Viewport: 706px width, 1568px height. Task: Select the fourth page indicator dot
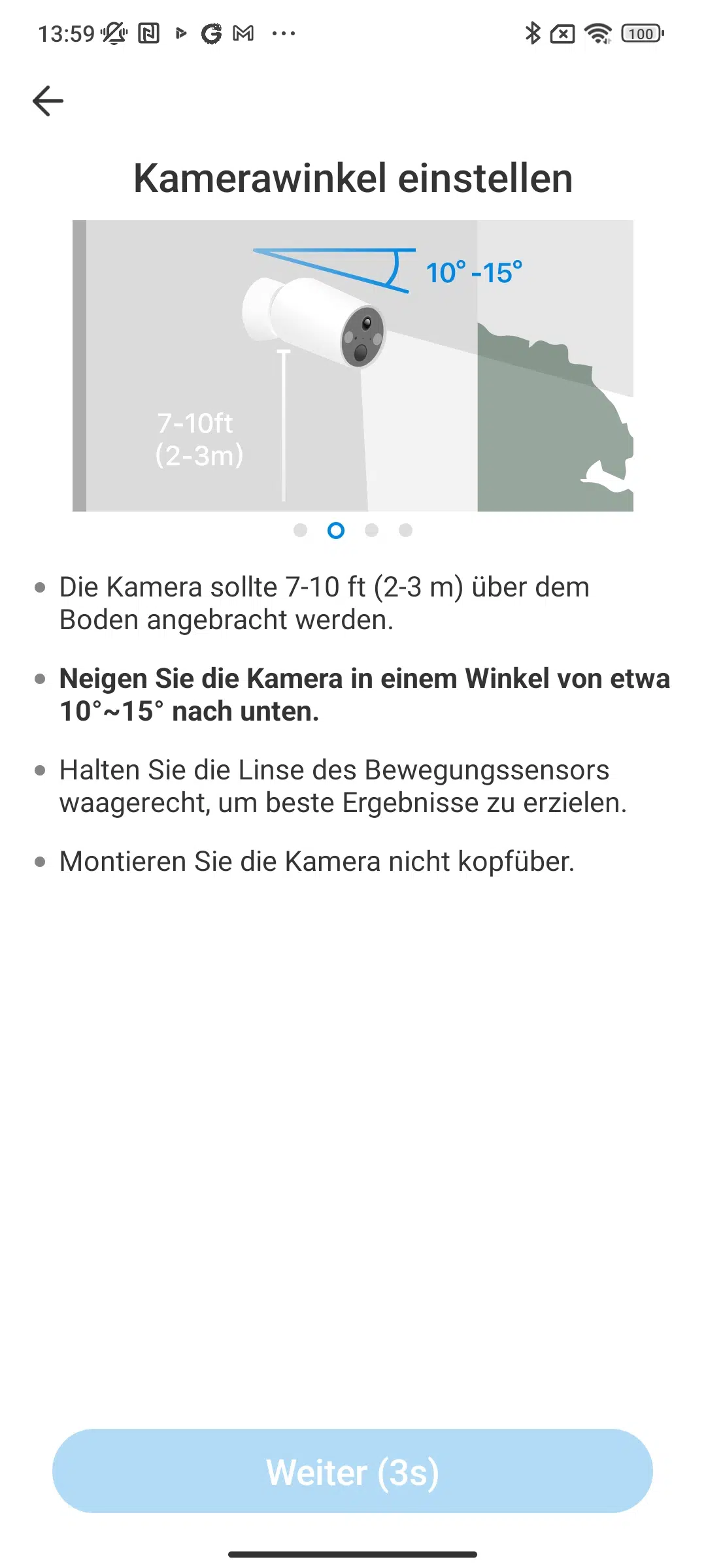(x=405, y=530)
